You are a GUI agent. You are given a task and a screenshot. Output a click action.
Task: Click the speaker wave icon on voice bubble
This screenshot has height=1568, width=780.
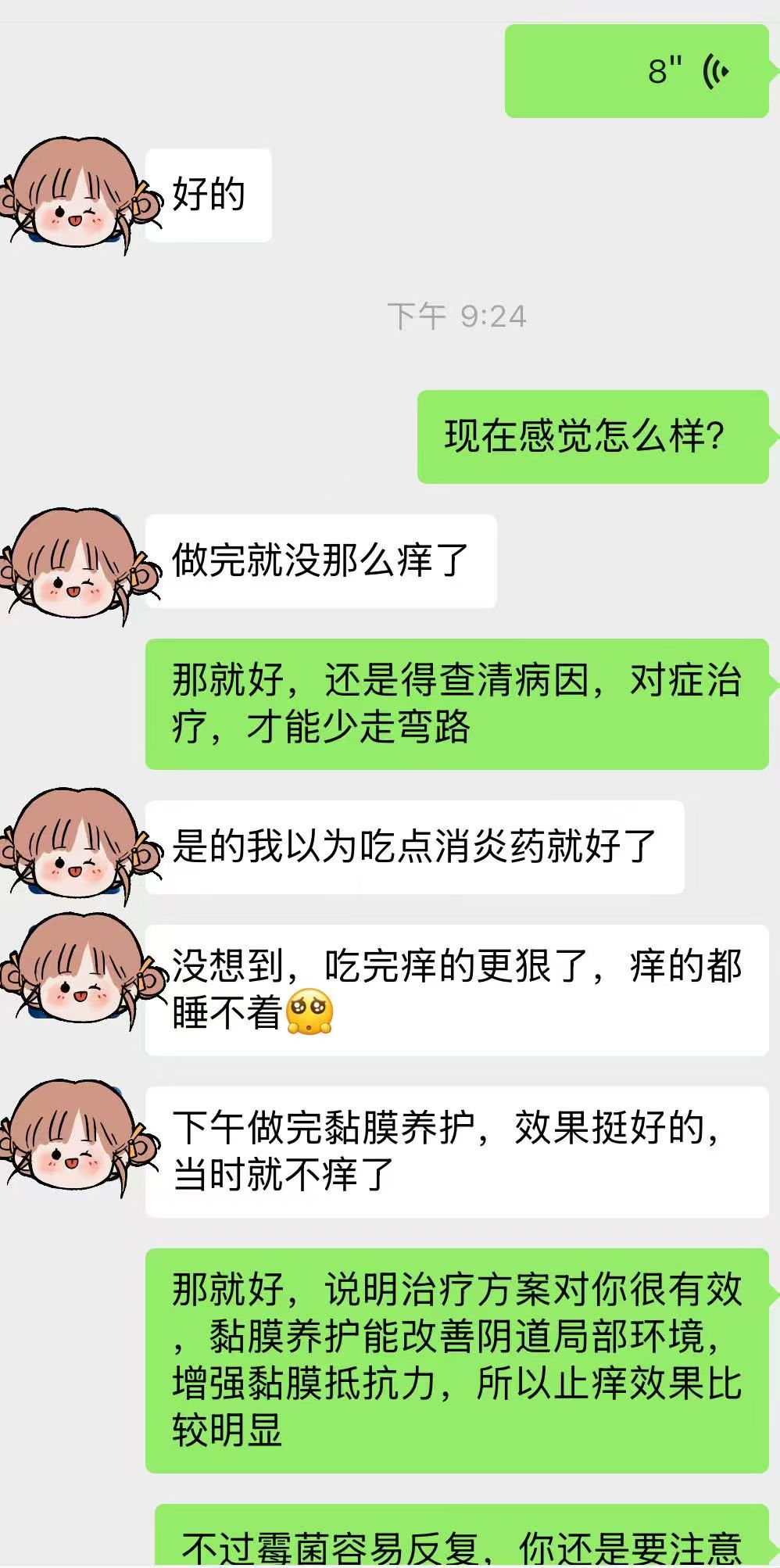click(x=716, y=69)
